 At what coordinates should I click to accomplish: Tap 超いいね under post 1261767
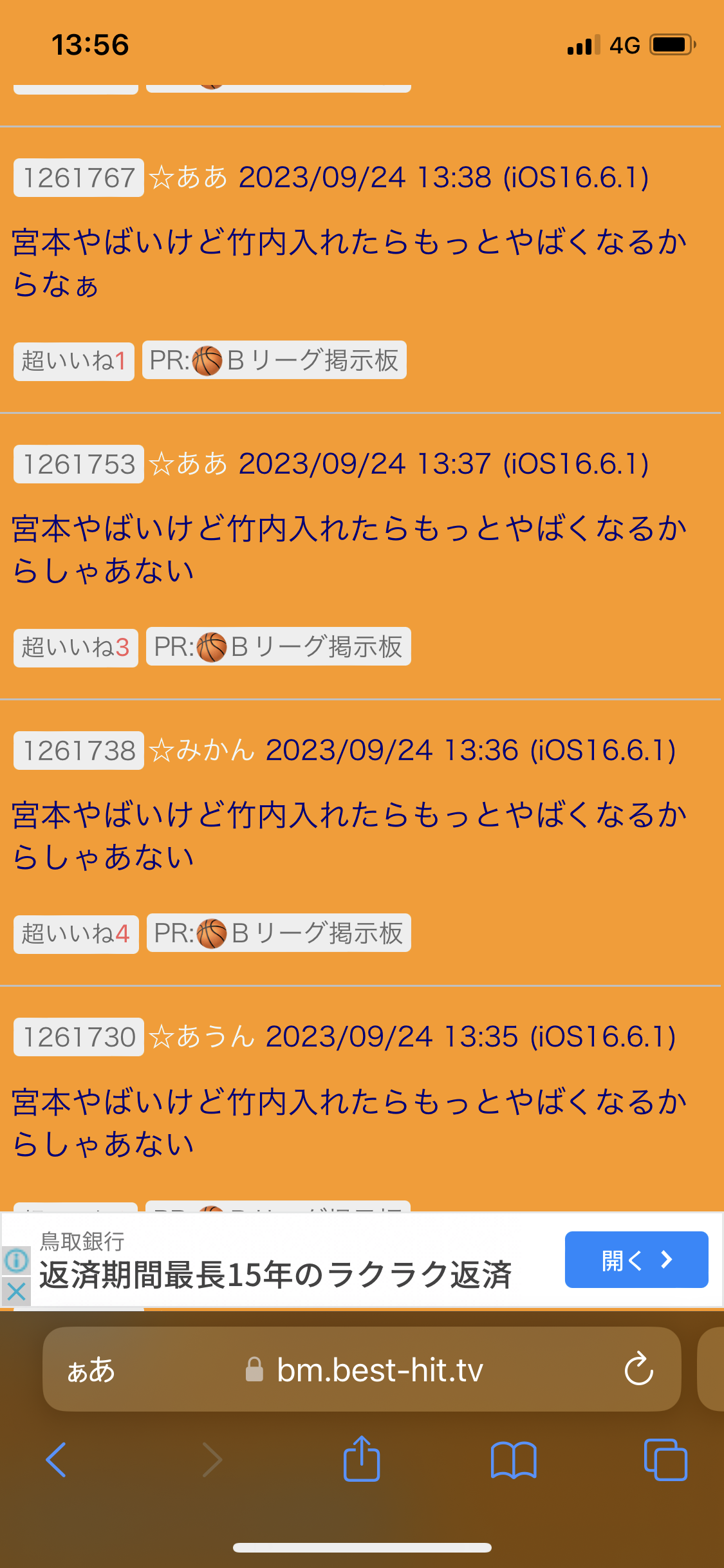point(74,361)
